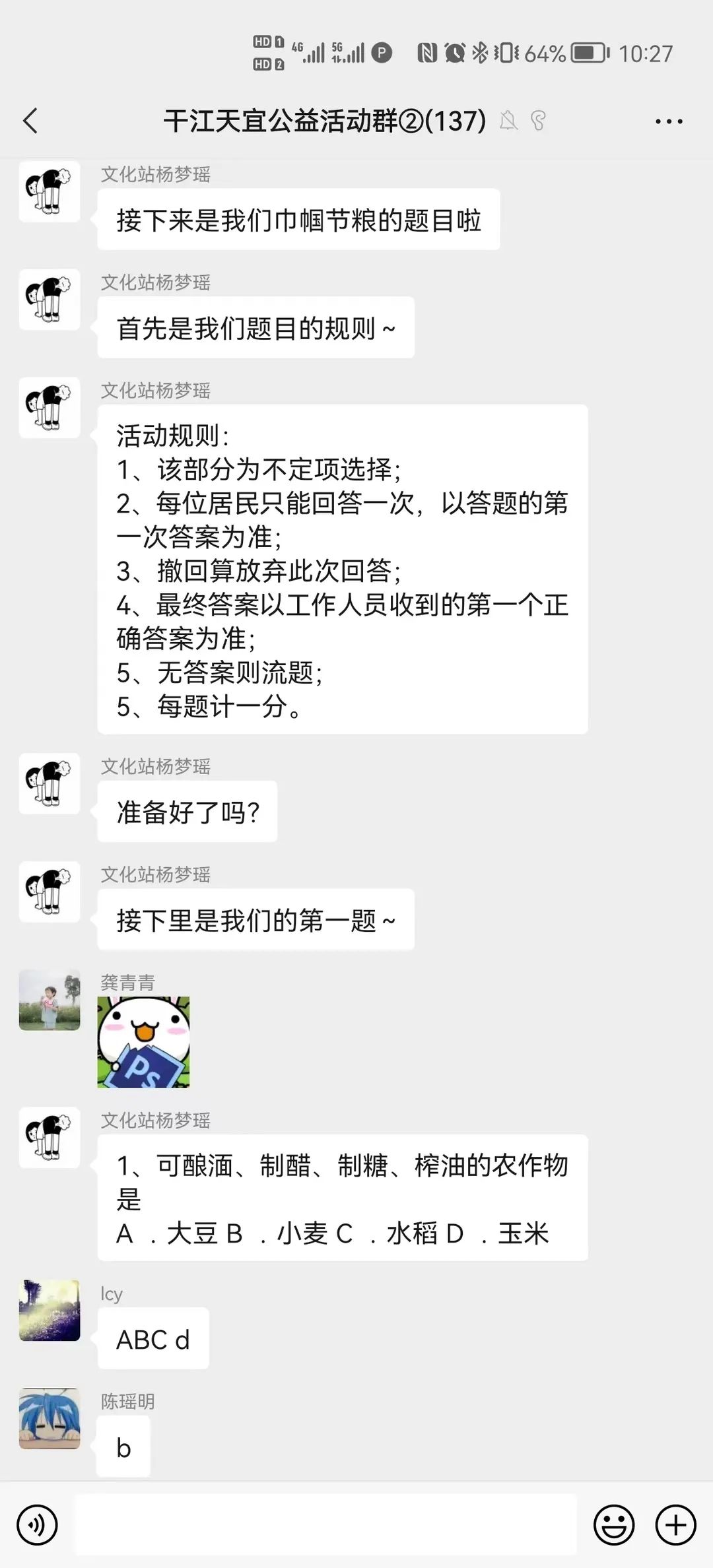This screenshot has width=713, height=1568.
Task: Open the group chat info menu
Action: coord(669,121)
